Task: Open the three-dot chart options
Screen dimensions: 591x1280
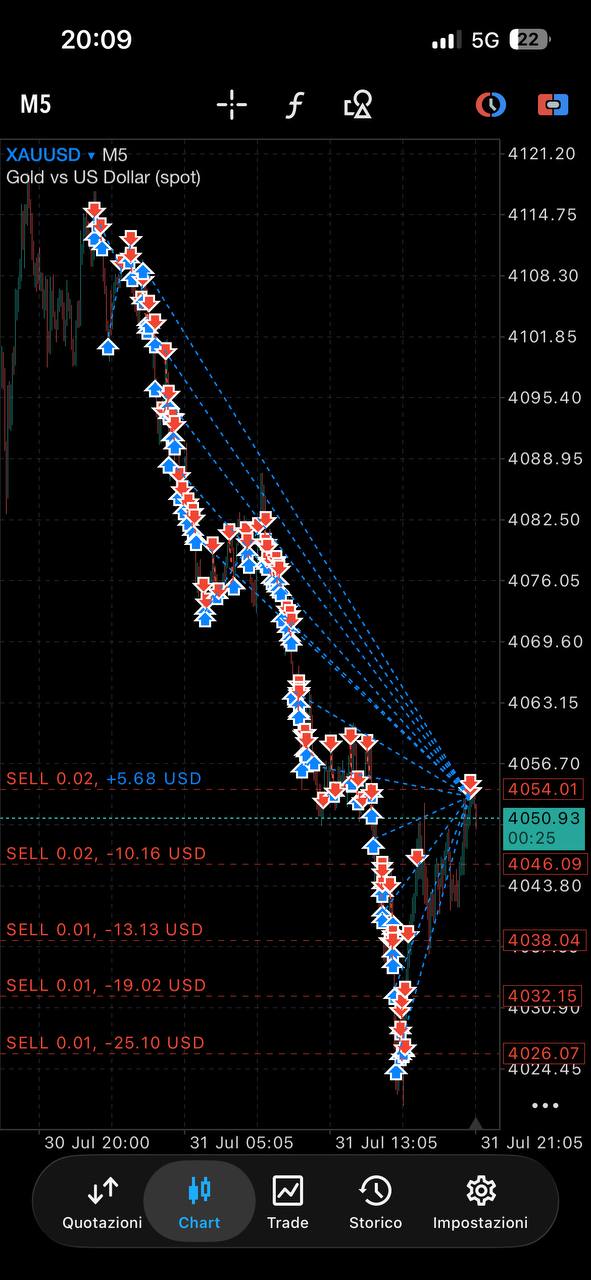Action: pos(545,1106)
